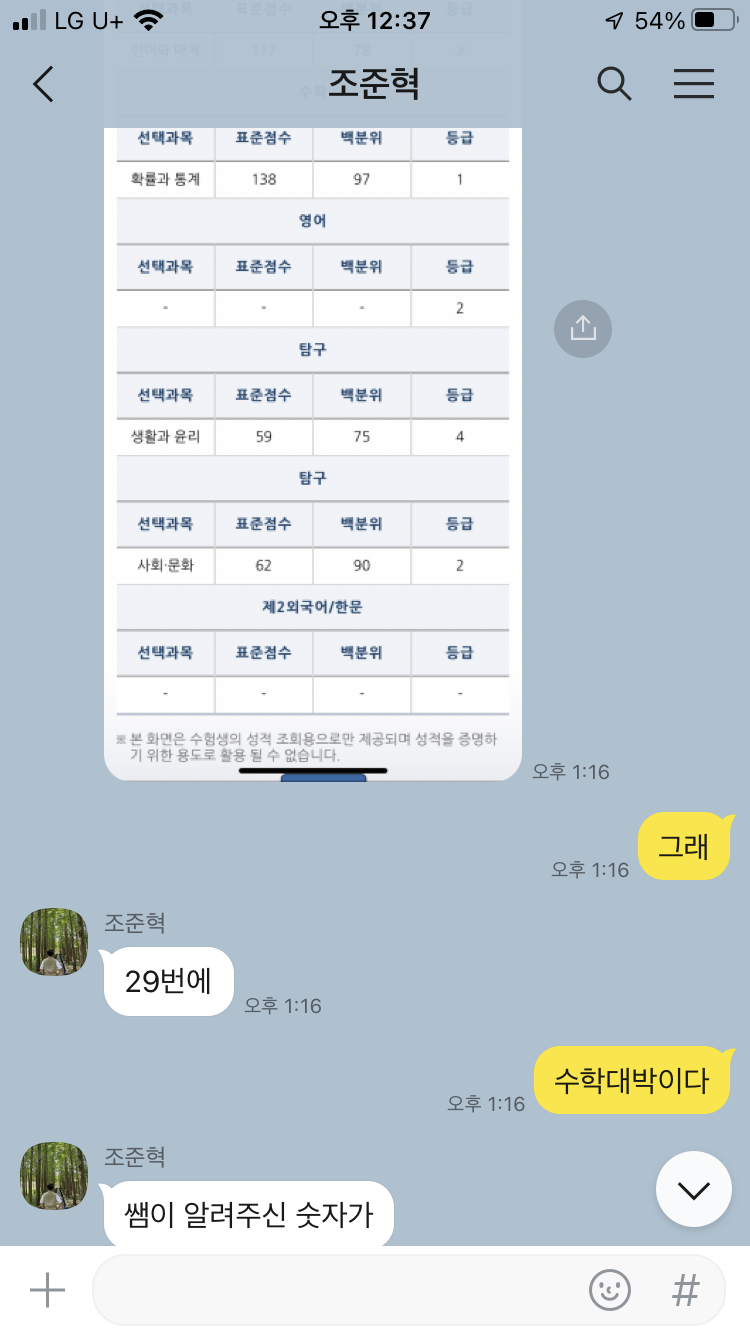Open the chat room menu
The height and width of the screenshot is (1334, 750).
[693, 85]
